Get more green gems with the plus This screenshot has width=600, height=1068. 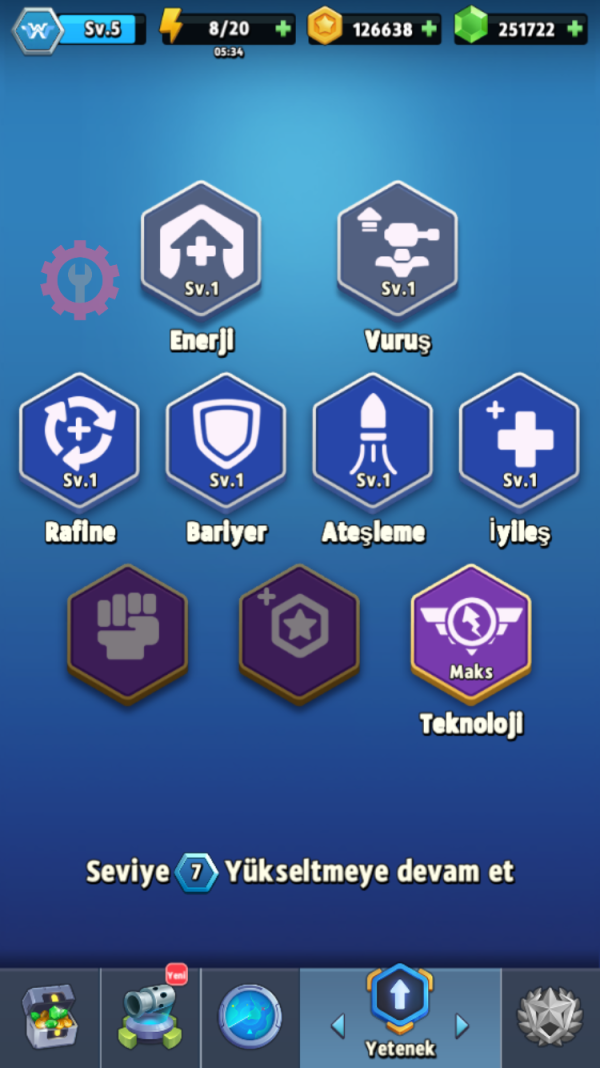coord(575,29)
